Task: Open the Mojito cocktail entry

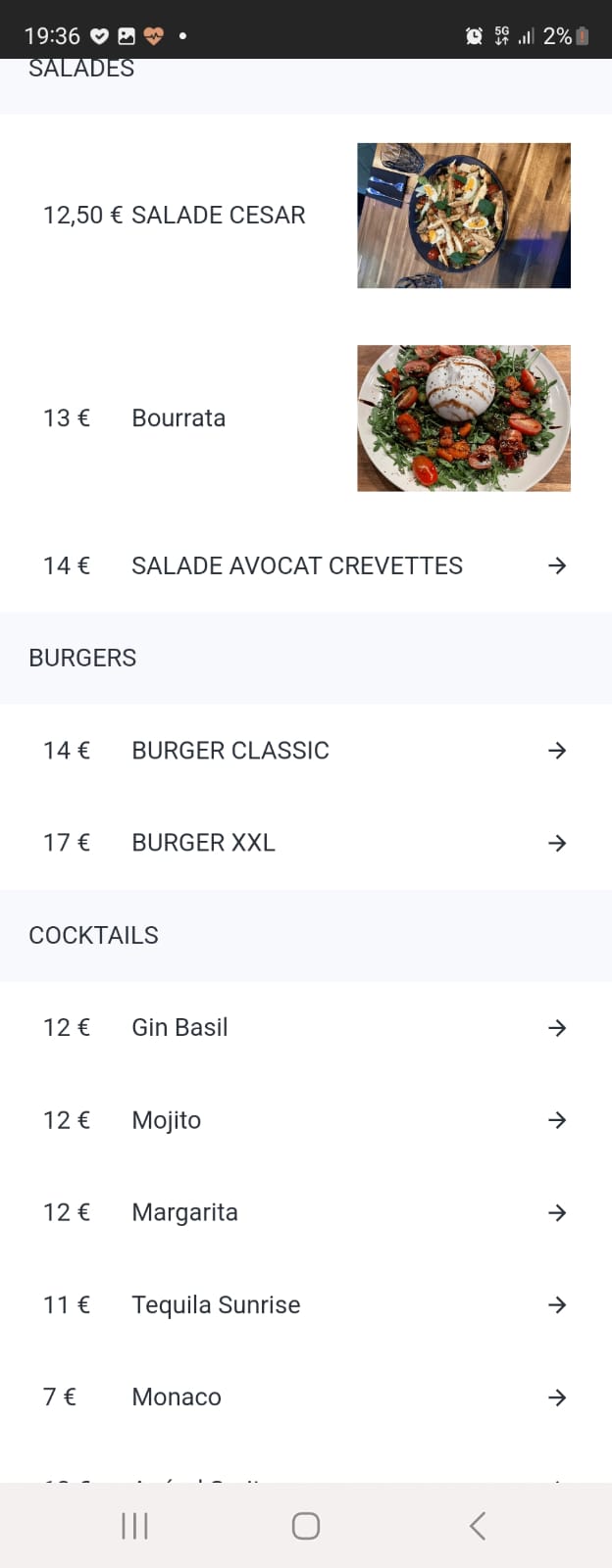Action: [x=167, y=1120]
